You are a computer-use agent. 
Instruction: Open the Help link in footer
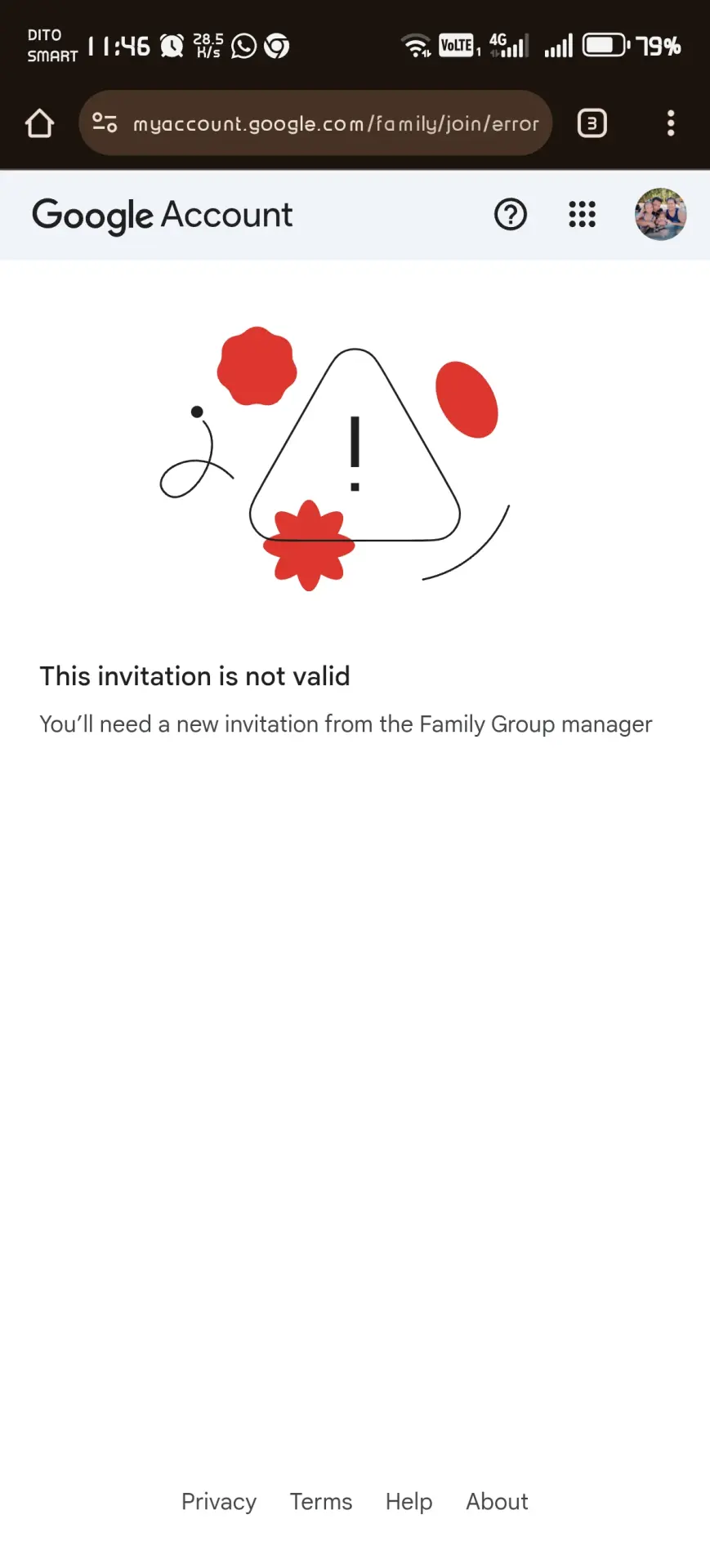pos(409,1501)
